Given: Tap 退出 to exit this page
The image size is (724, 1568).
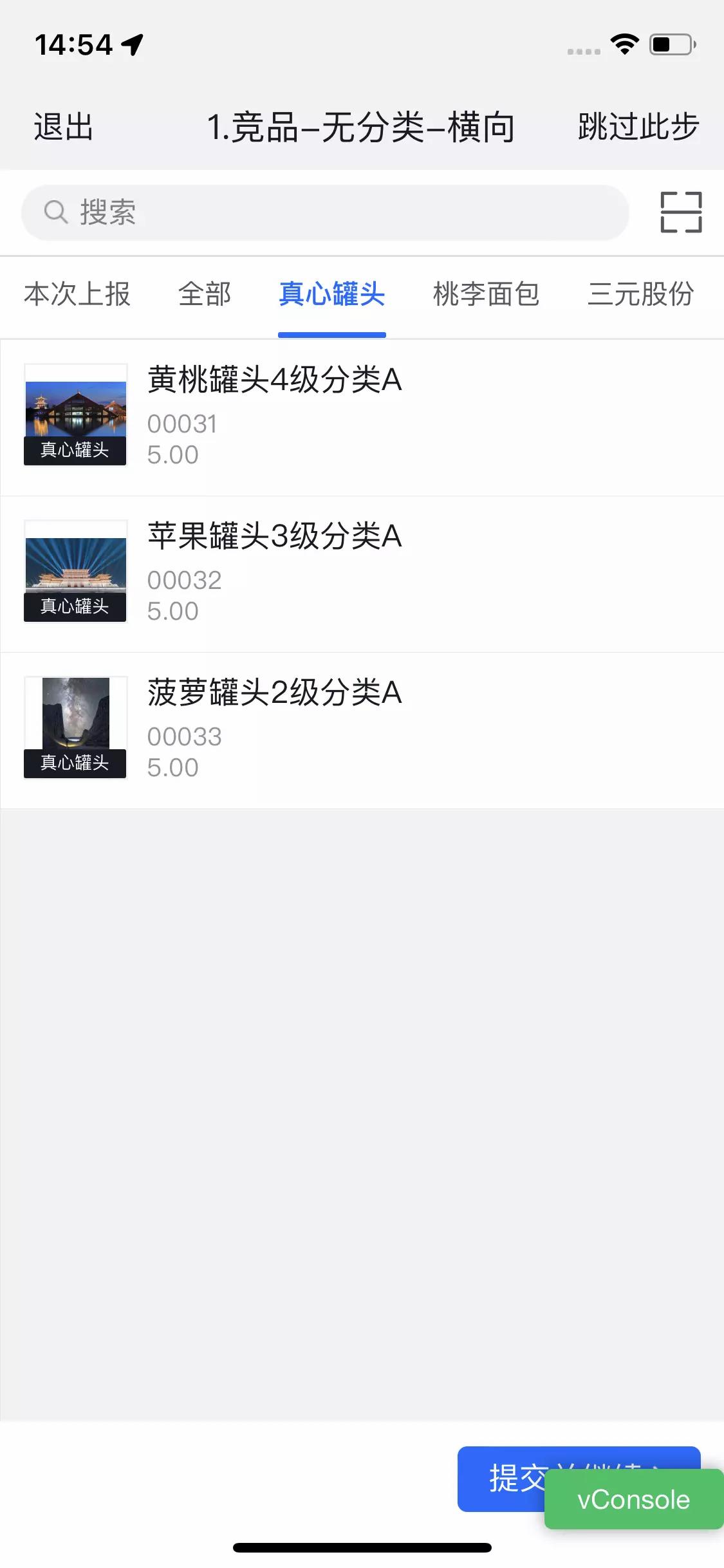Looking at the screenshot, I should click(62, 127).
